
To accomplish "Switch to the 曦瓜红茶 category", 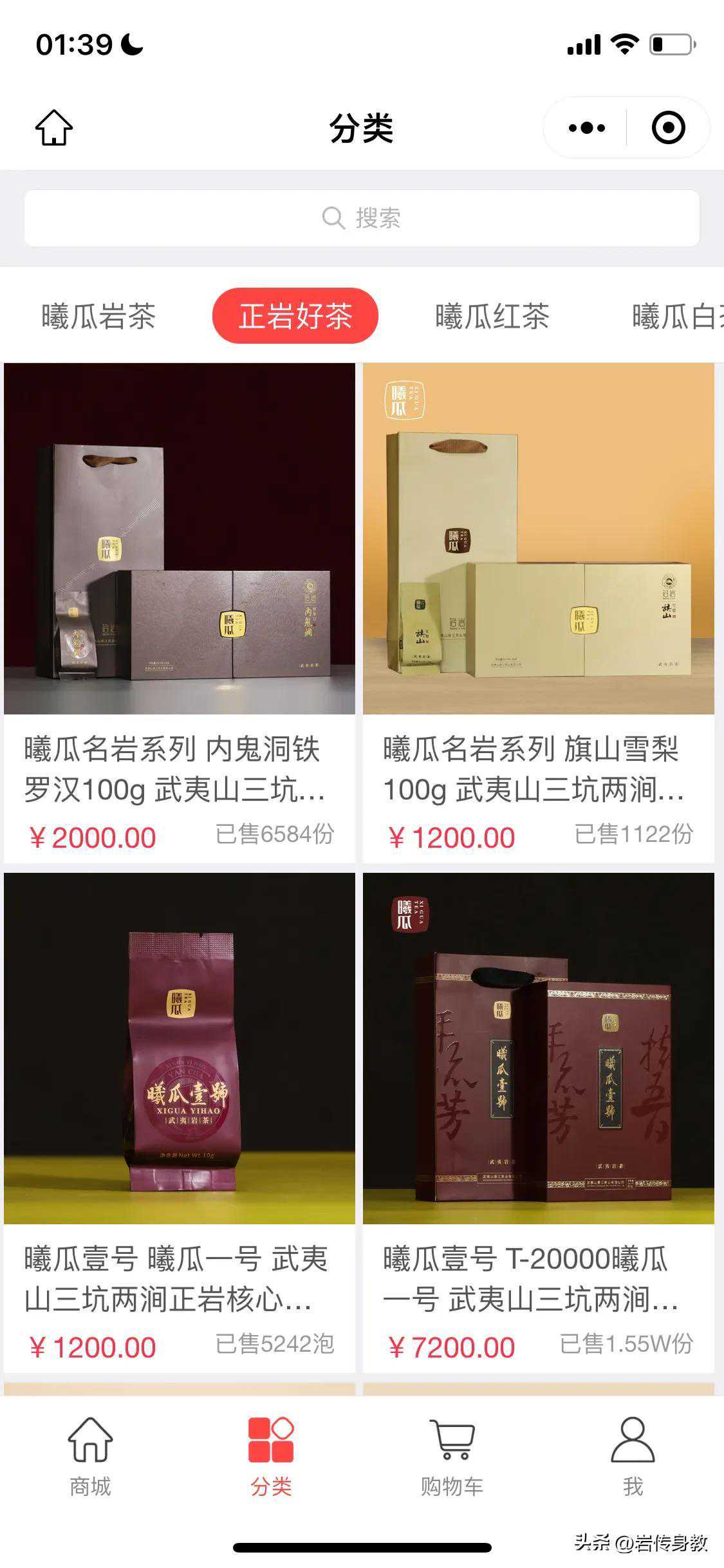I will tap(492, 316).
